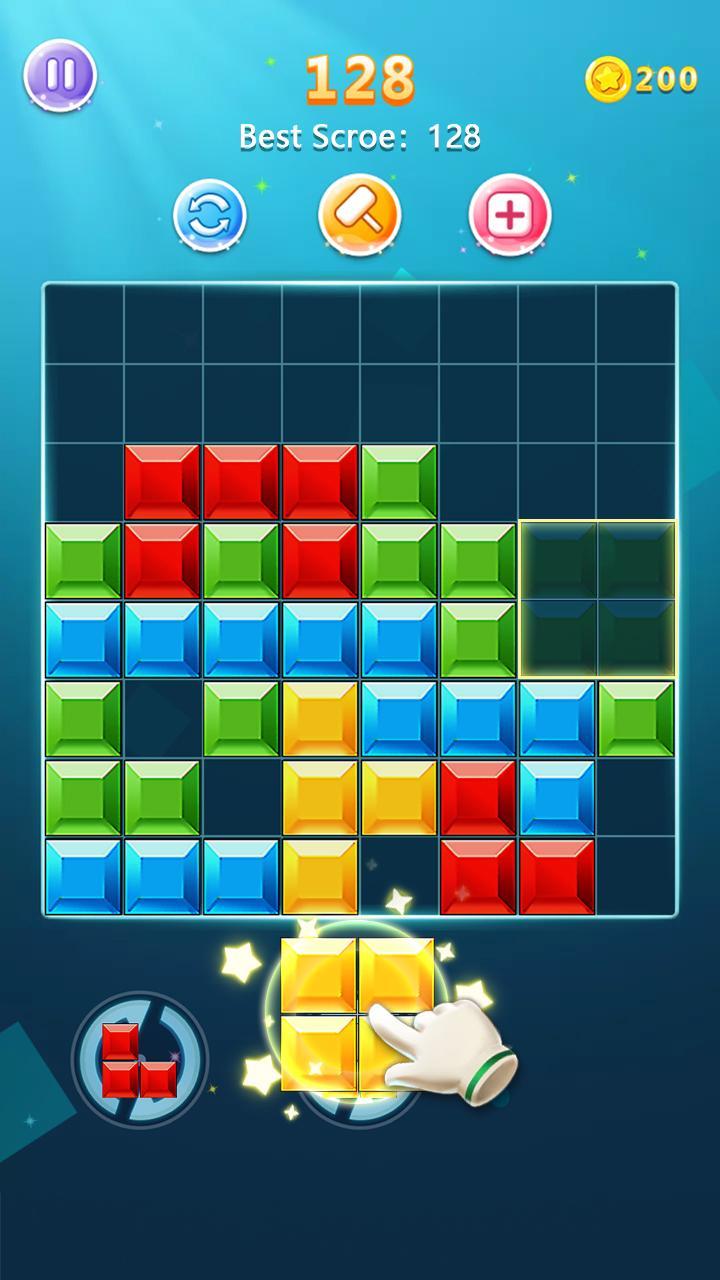Image resolution: width=720 pixels, height=1280 pixels.
Task: Tap the pink plus power-up
Action: [x=510, y=214]
